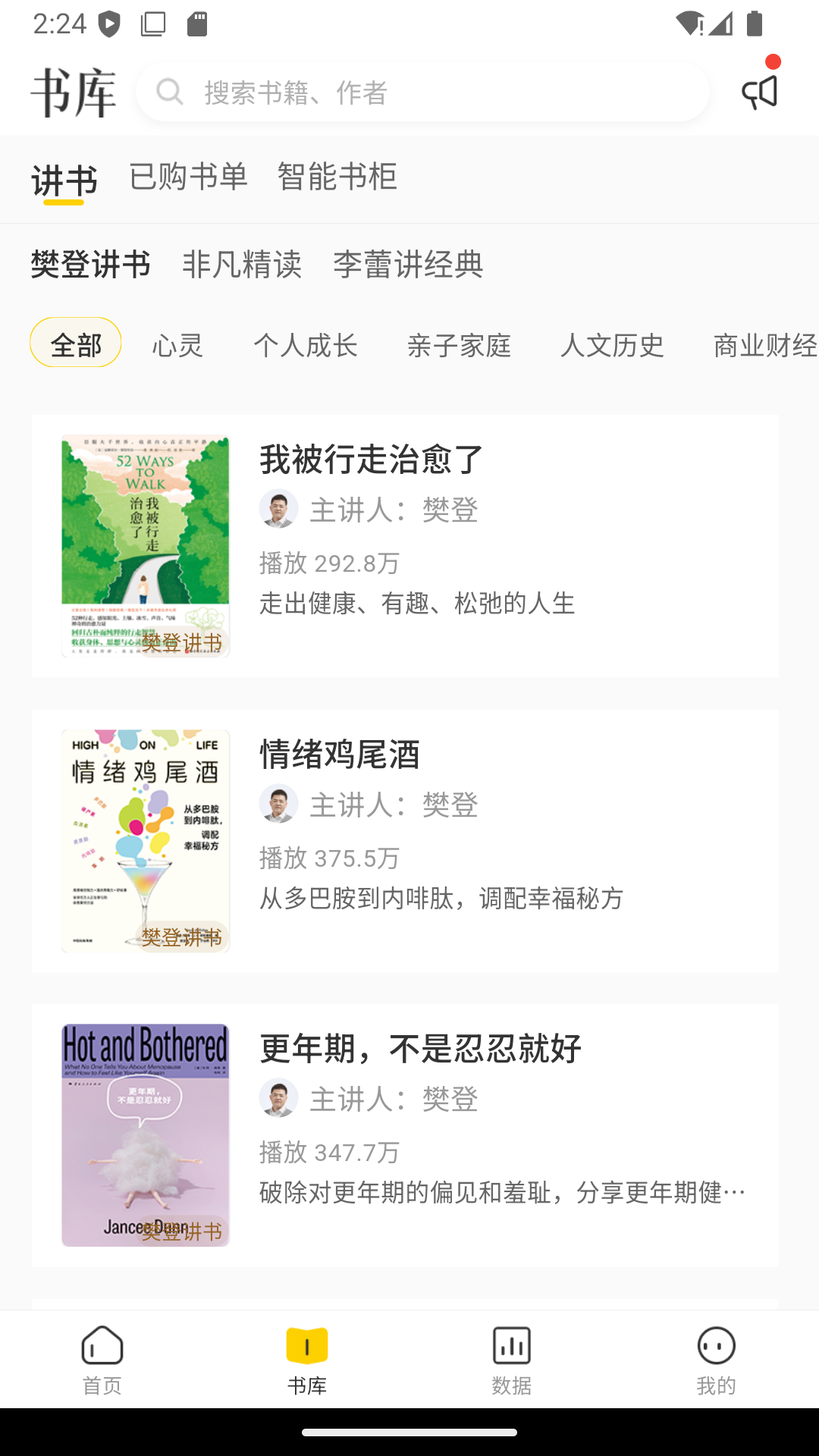This screenshot has width=819, height=1456.
Task: Open the book 情绪鸡尾酒
Action: pyautogui.click(x=404, y=840)
